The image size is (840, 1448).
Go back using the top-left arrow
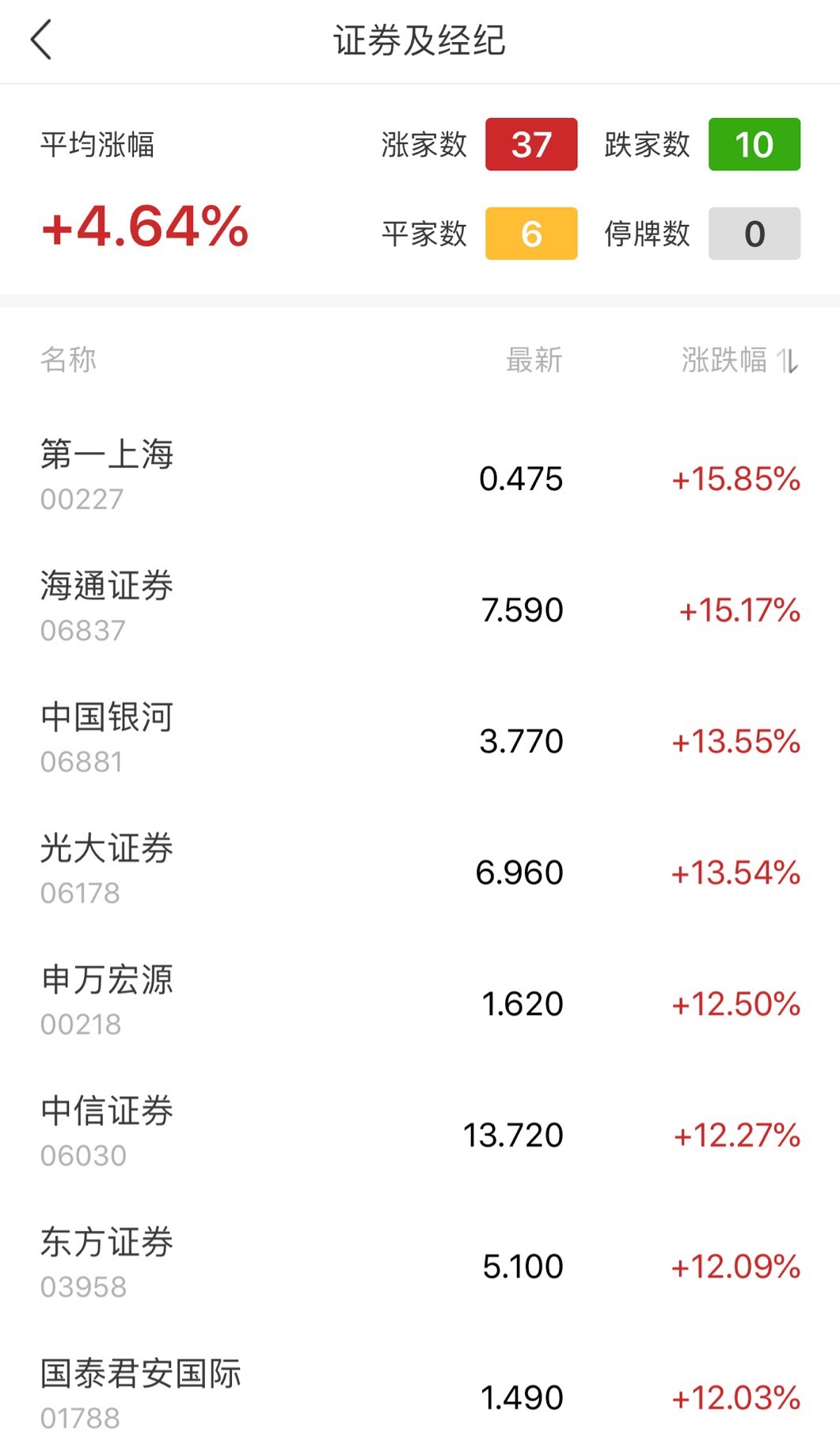tap(41, 40)
